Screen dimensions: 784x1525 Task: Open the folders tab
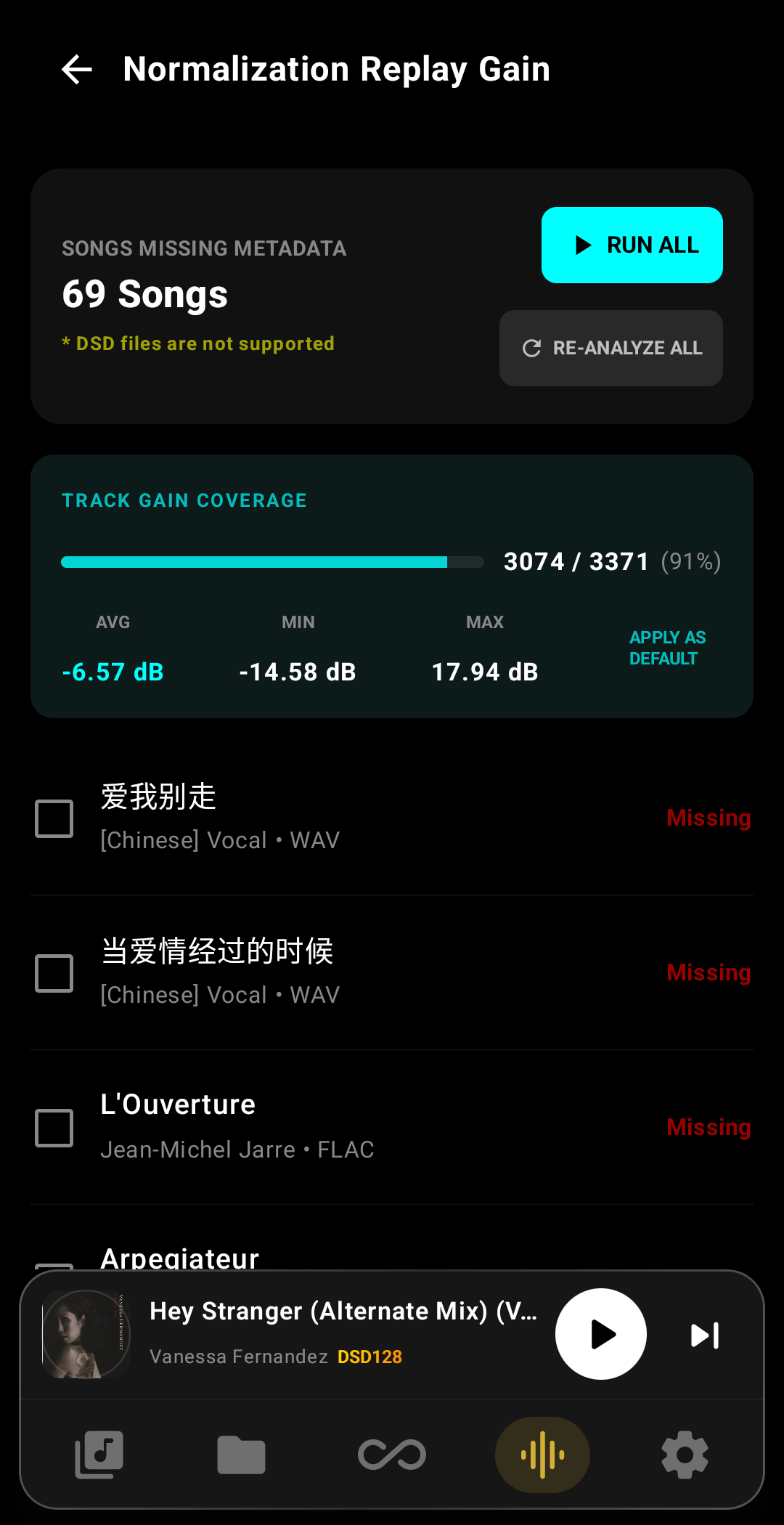click(241, 1455)
